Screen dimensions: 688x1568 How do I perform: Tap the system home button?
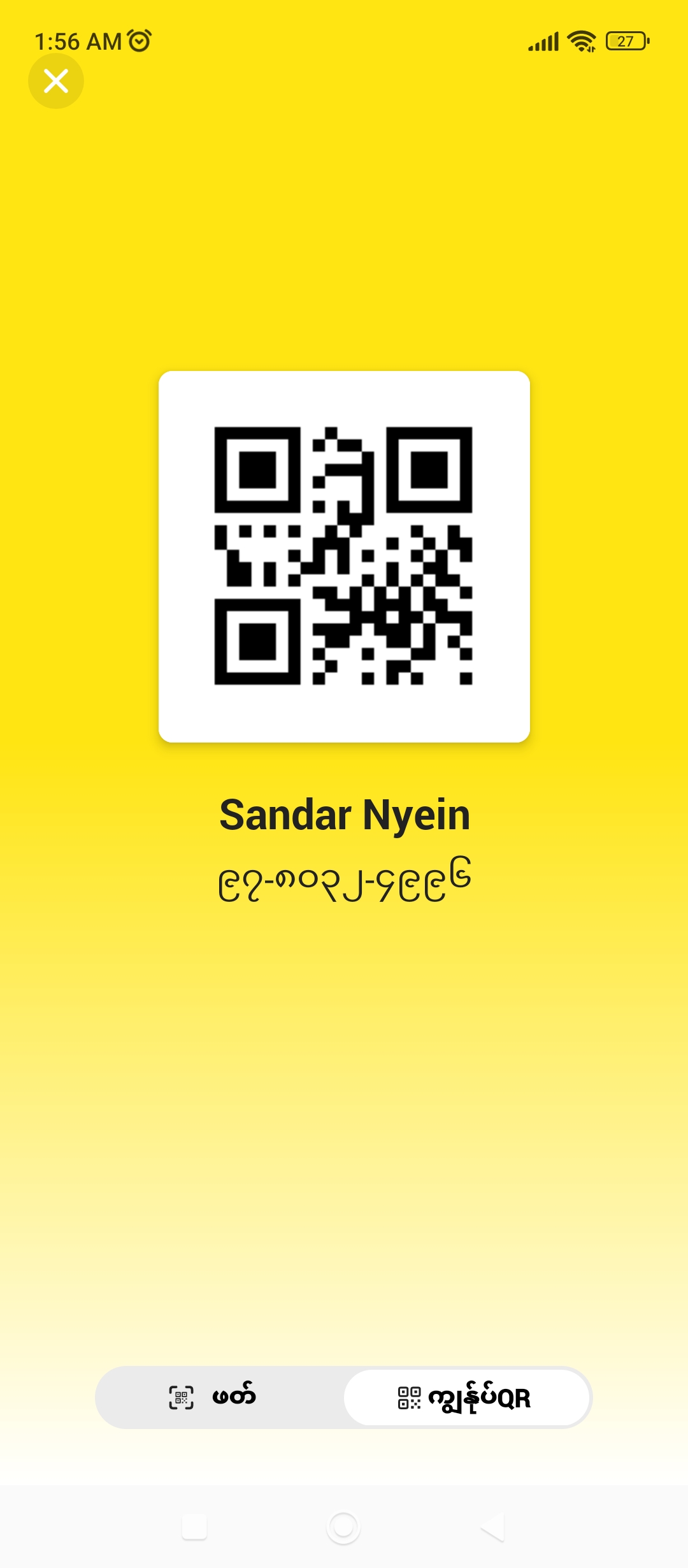[x=343, y=1527]
